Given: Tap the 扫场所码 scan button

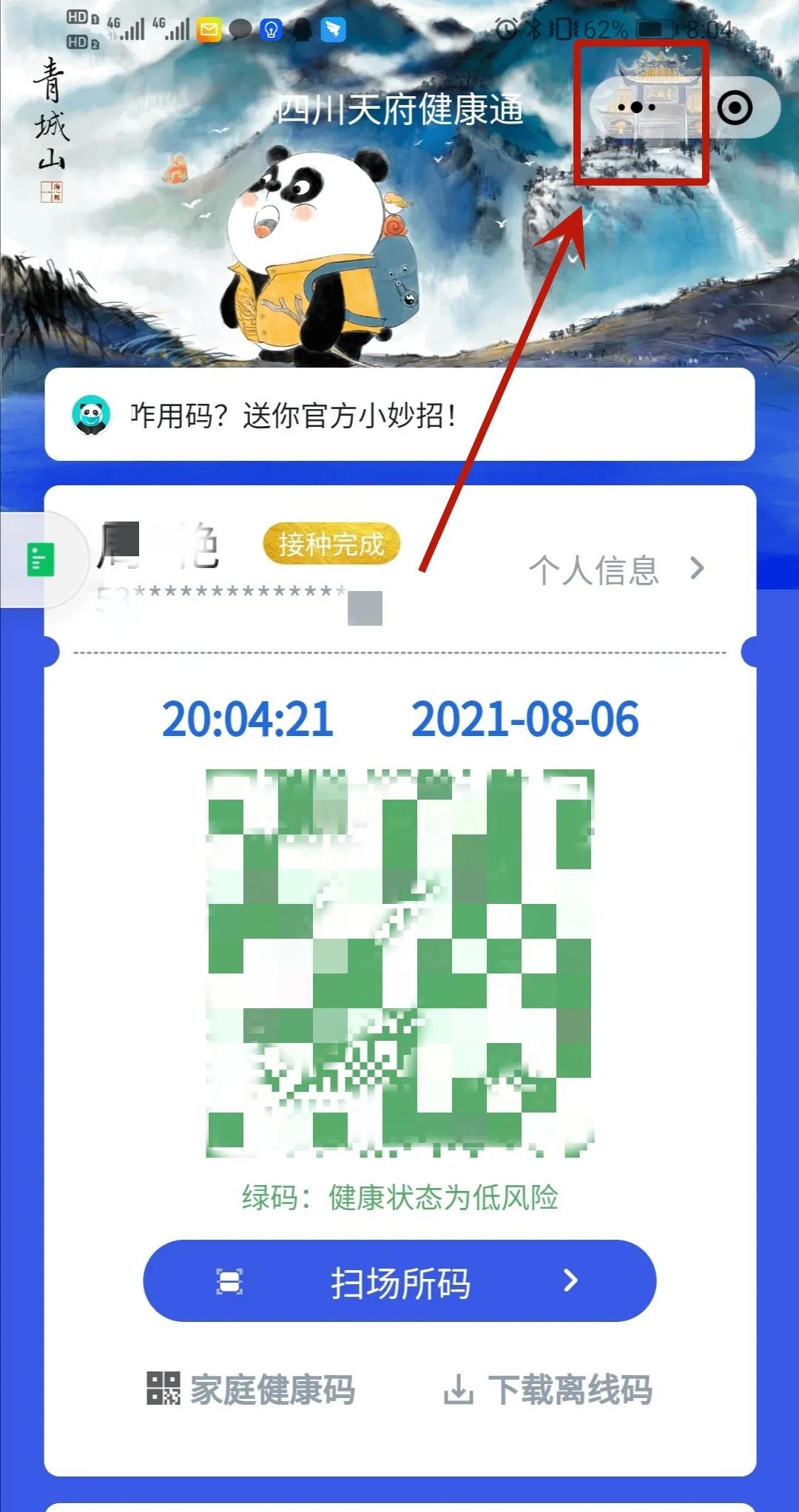Looking at the screenshot, I should (399, 1281).
